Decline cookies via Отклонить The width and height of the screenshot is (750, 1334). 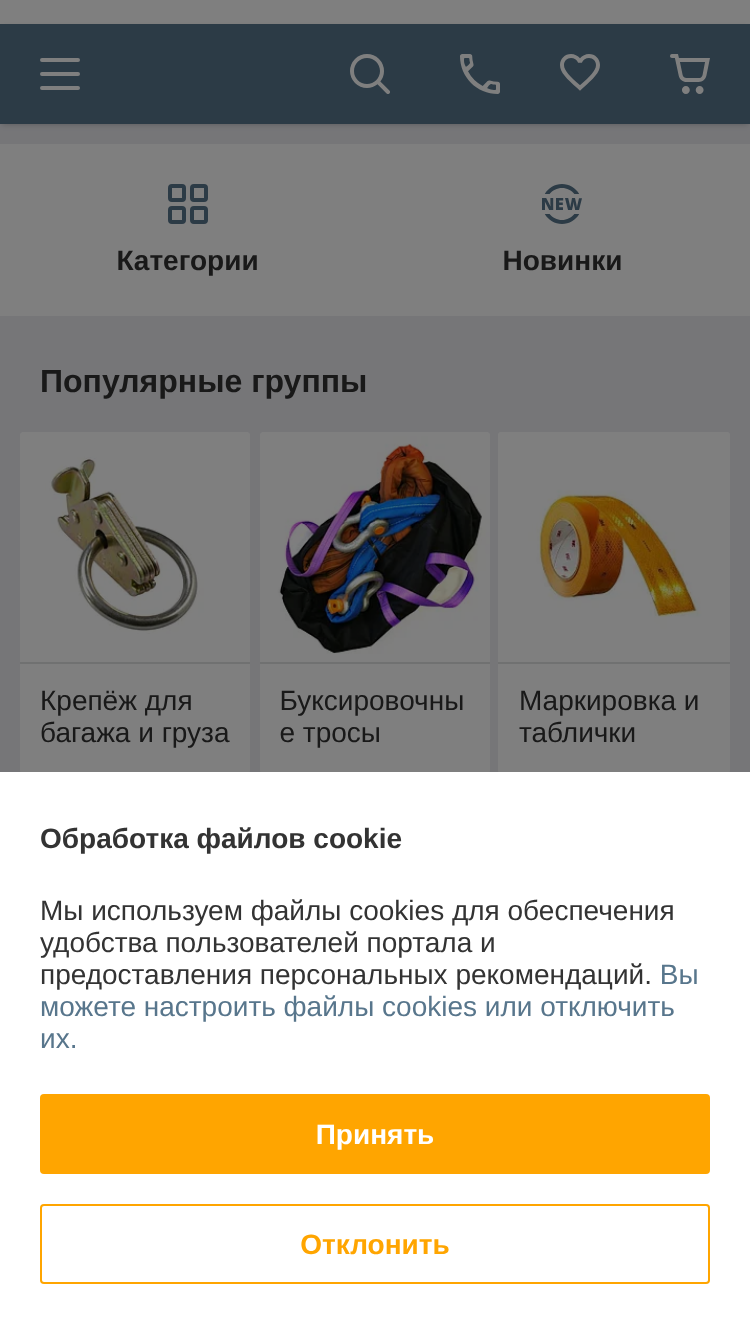[x=375, y=1244]
